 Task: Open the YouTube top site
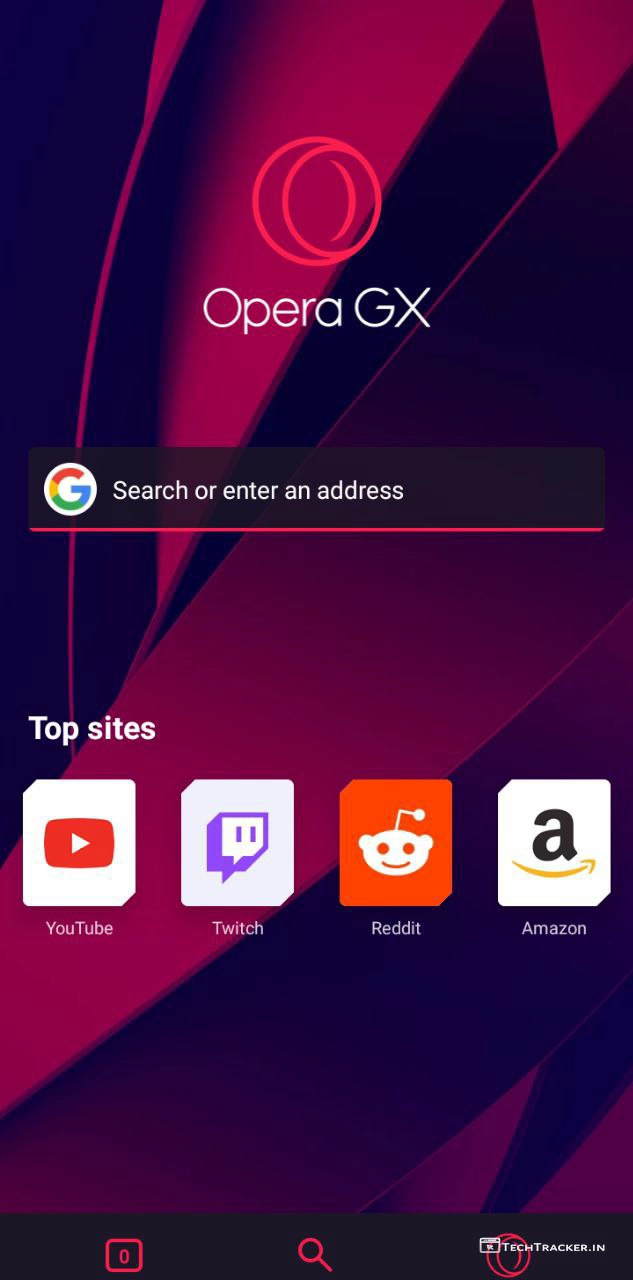[79, 843]
